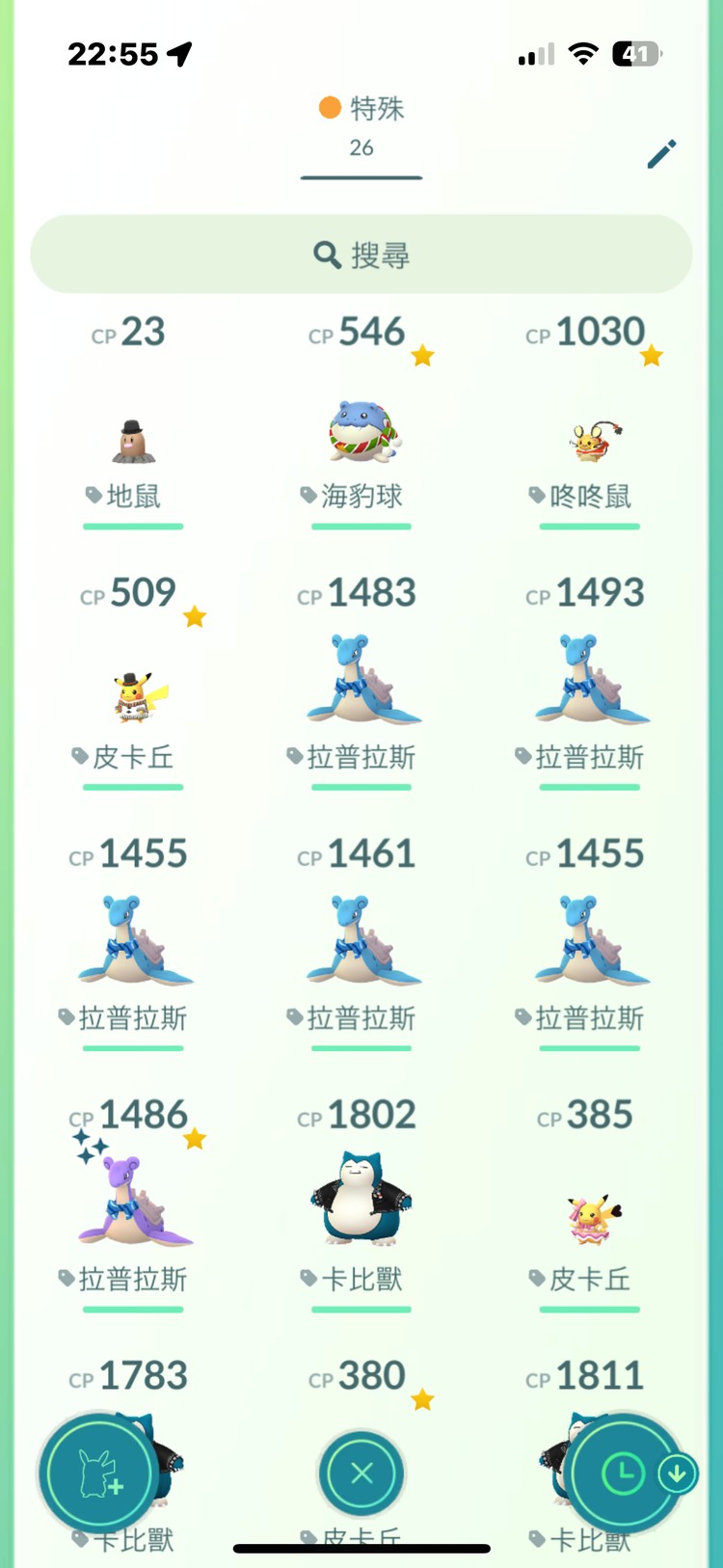Tap the green progress bar under 拉普拉斯 CP 1483
Screen dimensions: 723x1568
pyautogui.click(x=361, y=787)
